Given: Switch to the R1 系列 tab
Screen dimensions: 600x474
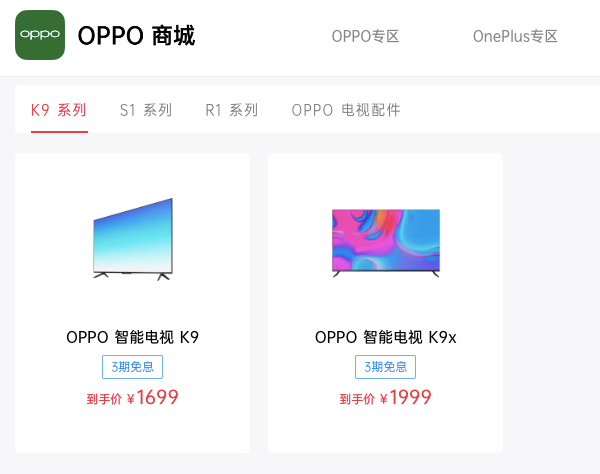Looking at the screenshot, I should coord(232,110).
